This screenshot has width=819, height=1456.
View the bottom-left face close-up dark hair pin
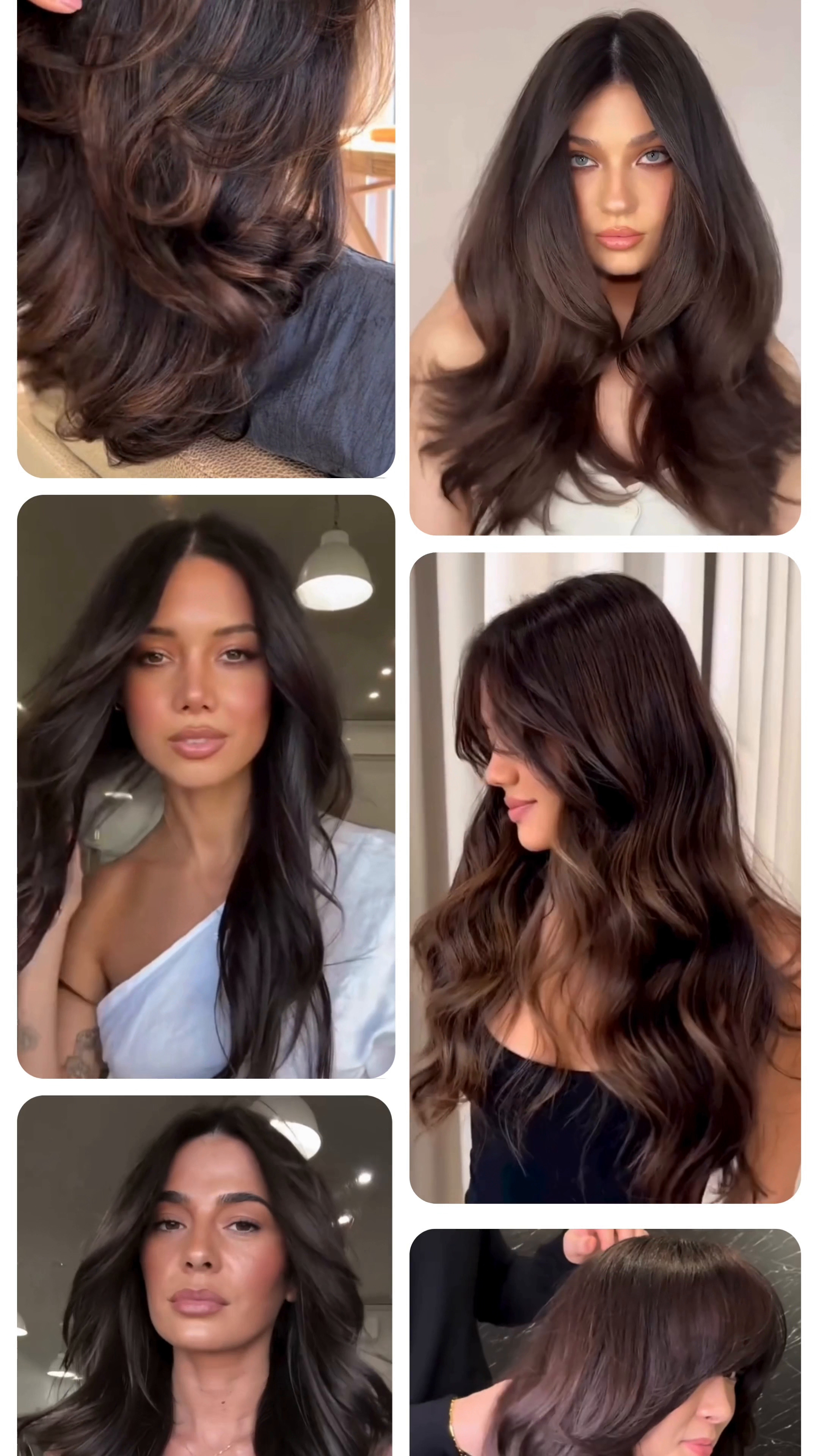point(205,1276)
